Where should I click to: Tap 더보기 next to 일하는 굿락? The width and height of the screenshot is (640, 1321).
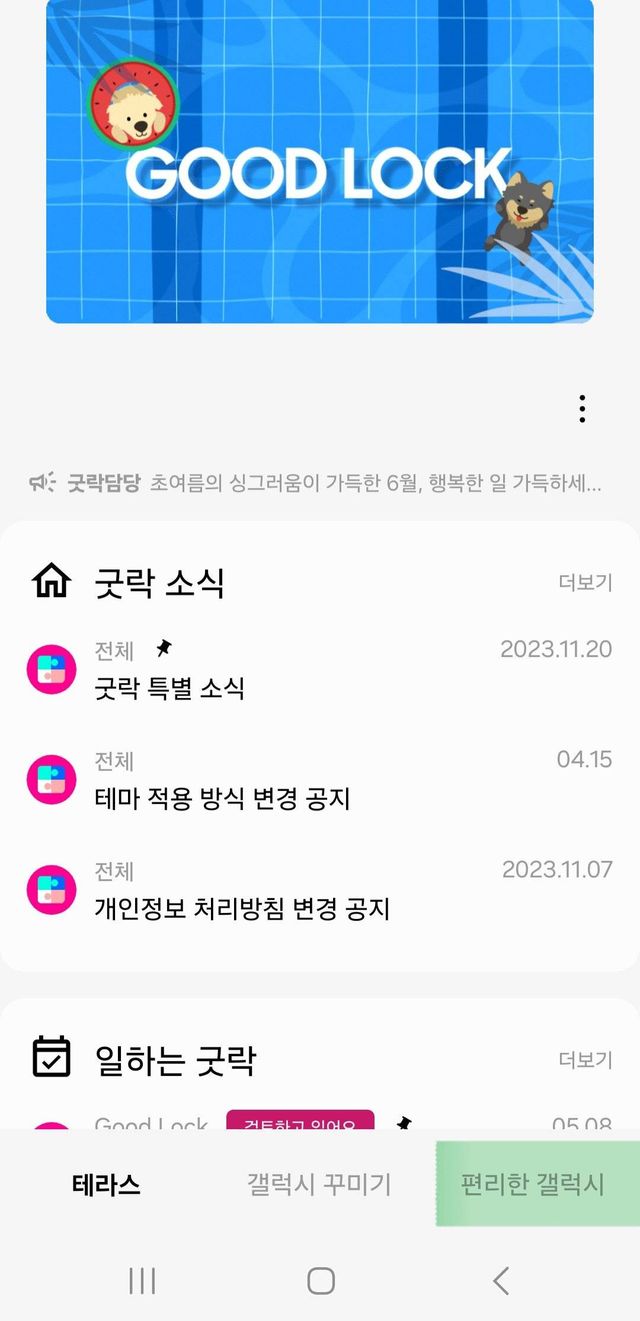585,1059
